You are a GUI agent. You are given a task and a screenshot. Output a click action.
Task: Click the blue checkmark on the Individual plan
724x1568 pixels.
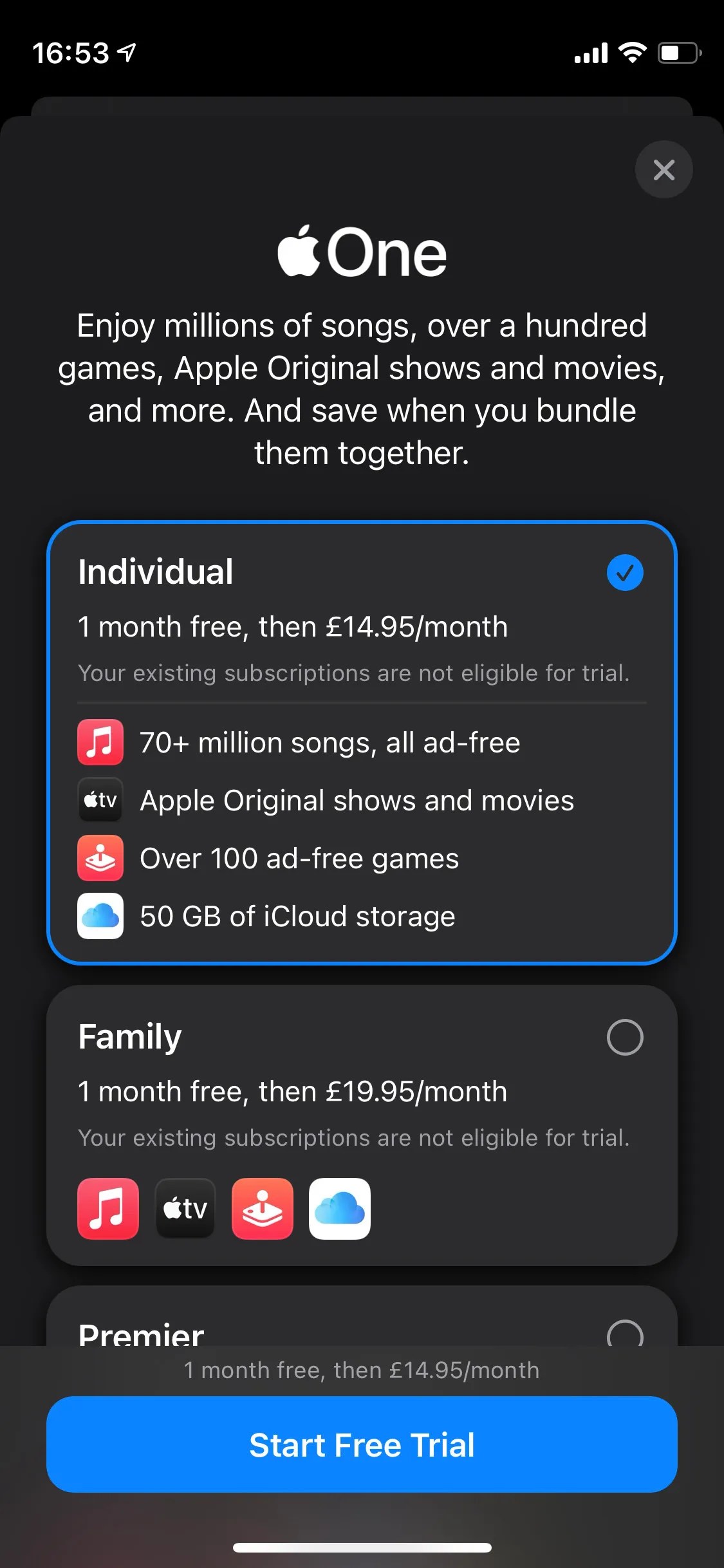click(x=624, y=573)
